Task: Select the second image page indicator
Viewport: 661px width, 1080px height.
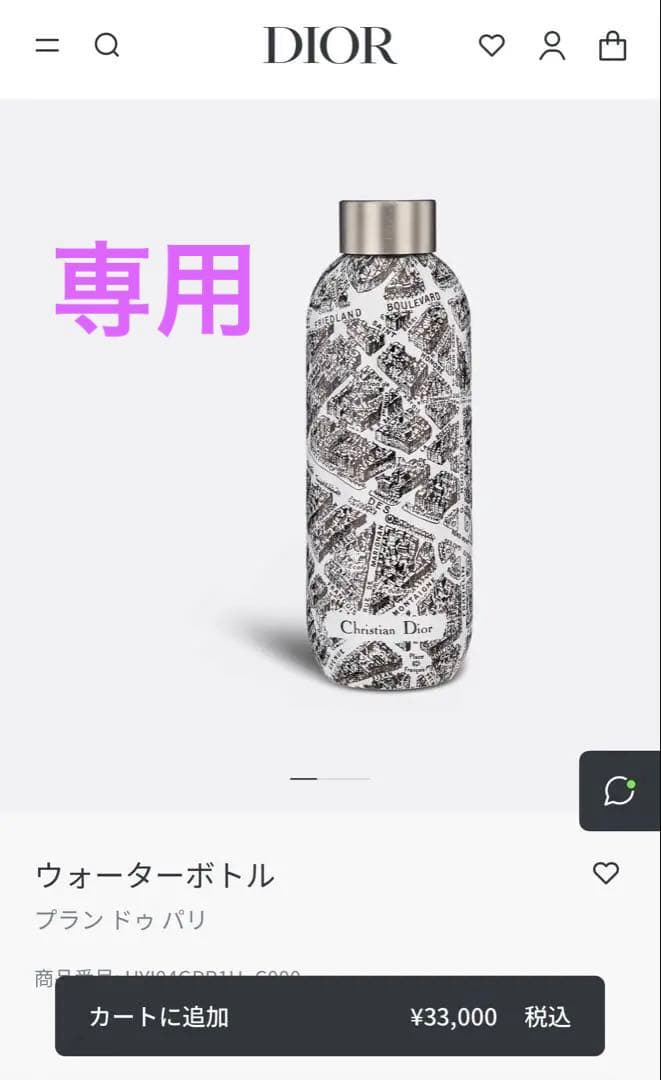Action: (345, 778)
